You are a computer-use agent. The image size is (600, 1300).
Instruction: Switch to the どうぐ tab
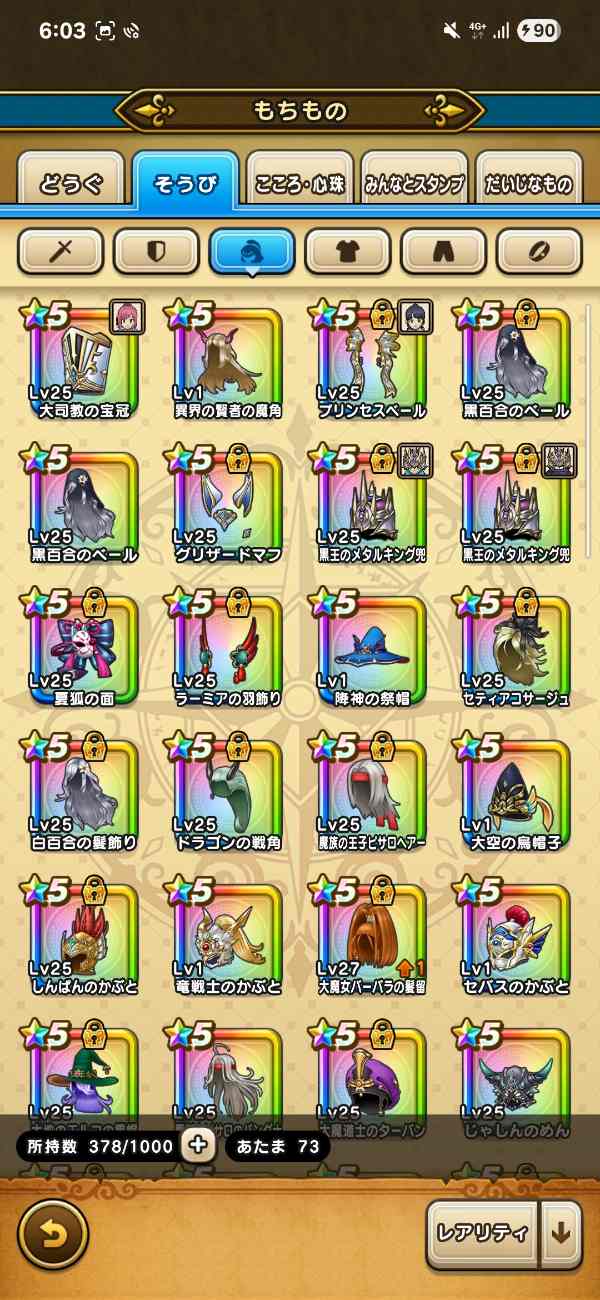point(71,184)
